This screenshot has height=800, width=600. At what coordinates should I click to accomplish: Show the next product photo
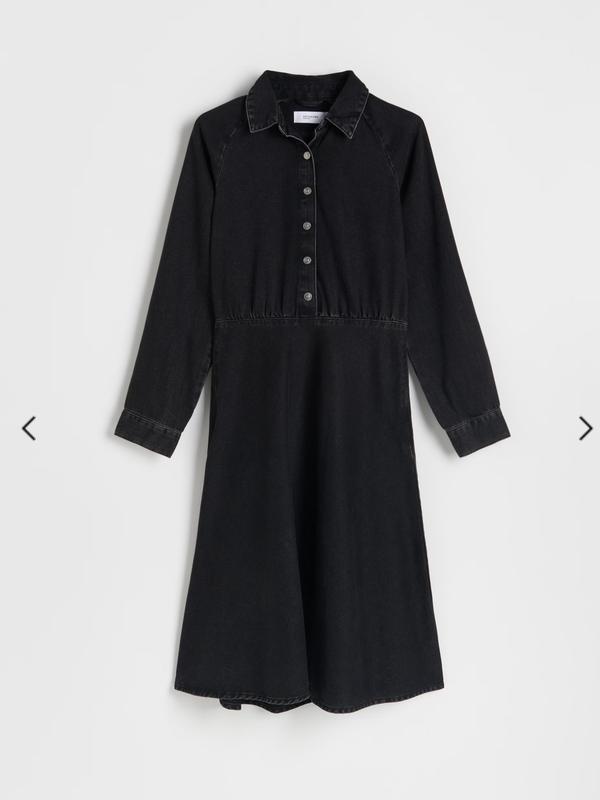tap(585, 428)
